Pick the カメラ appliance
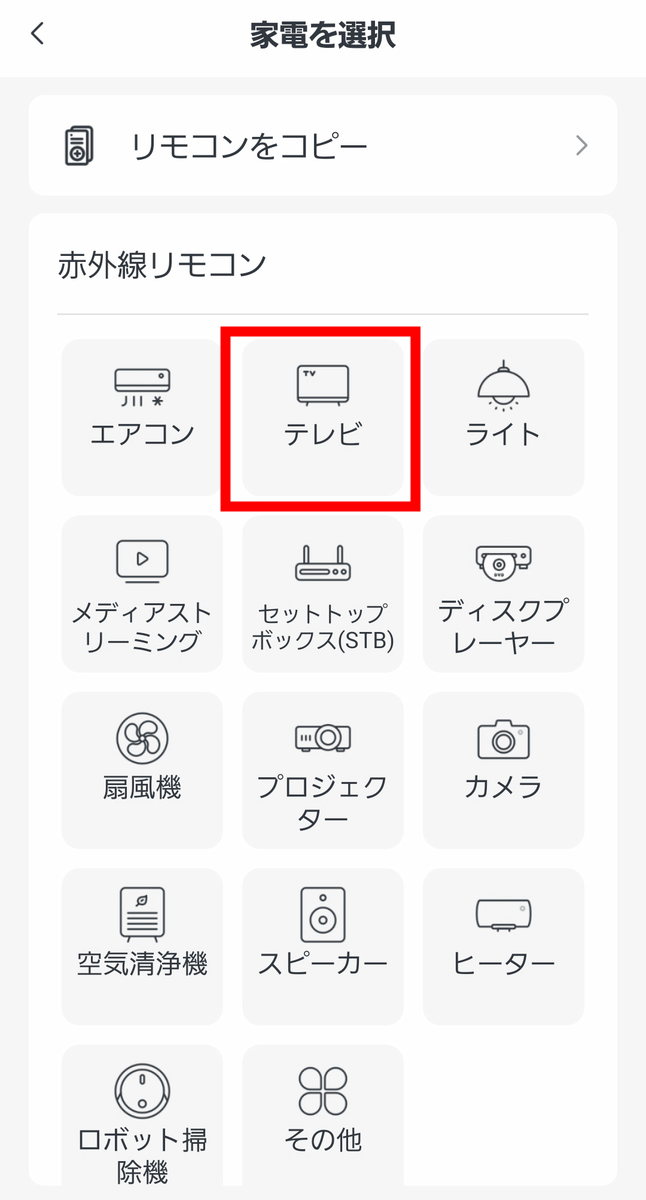 (503, 769)
